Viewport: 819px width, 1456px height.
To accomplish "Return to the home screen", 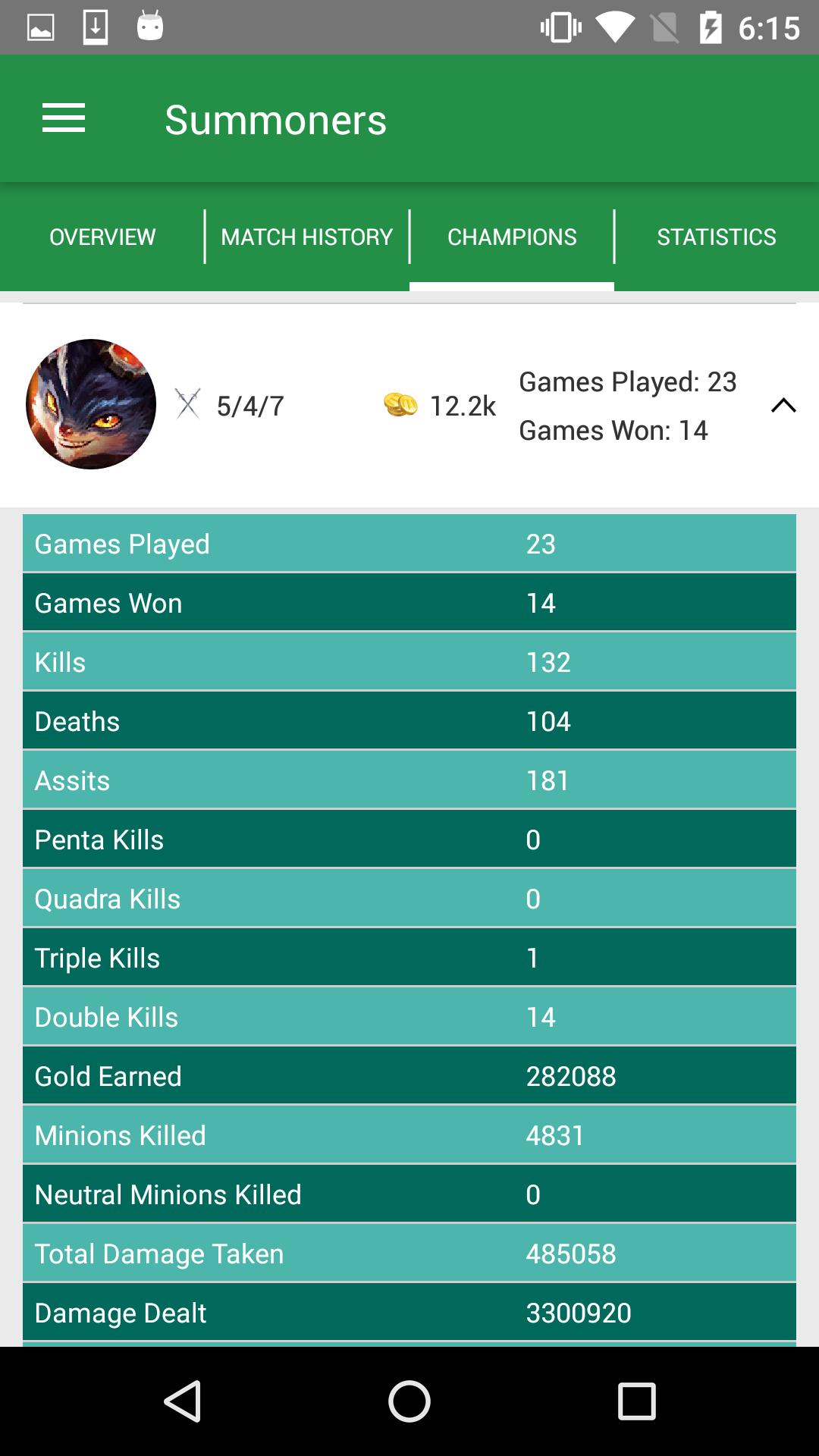I will pos(409,1401).
